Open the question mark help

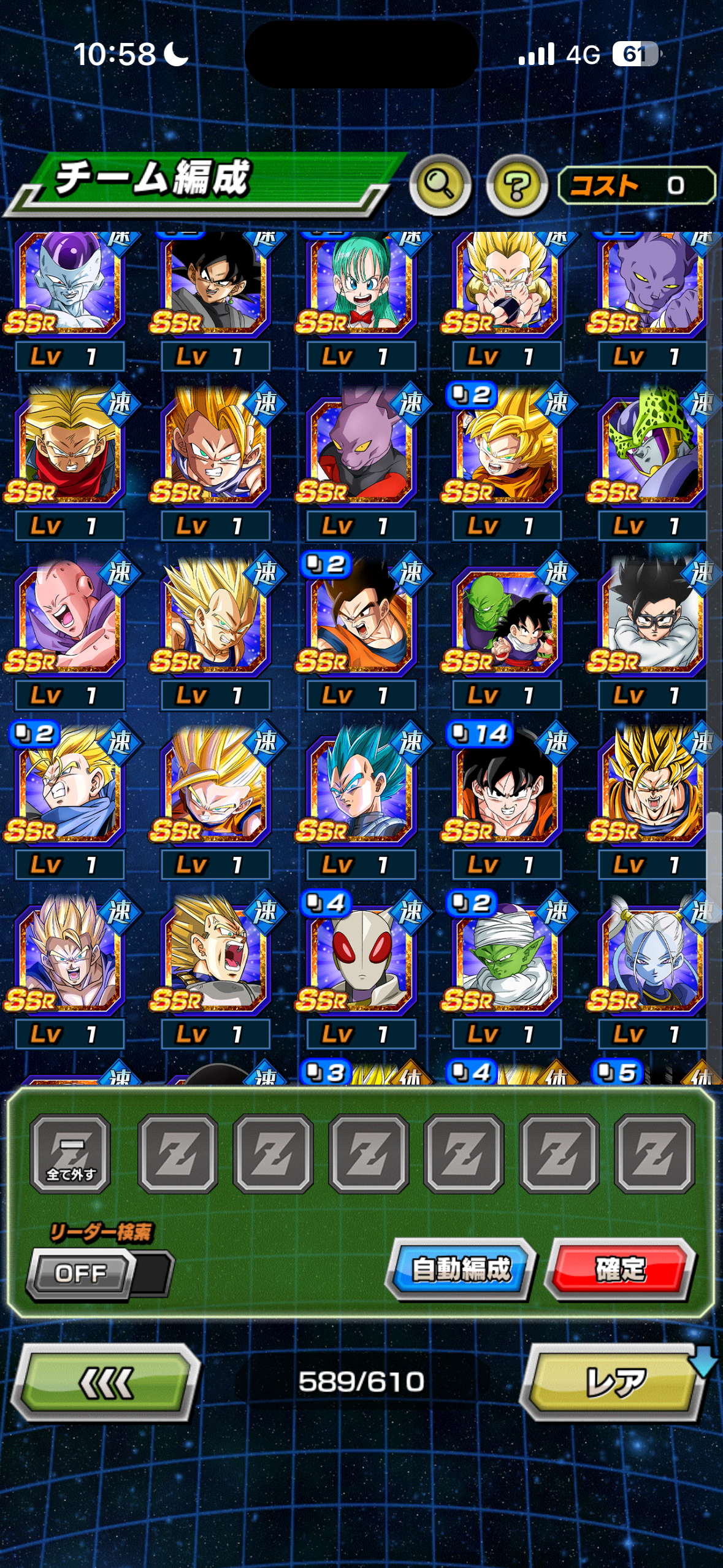516,185
